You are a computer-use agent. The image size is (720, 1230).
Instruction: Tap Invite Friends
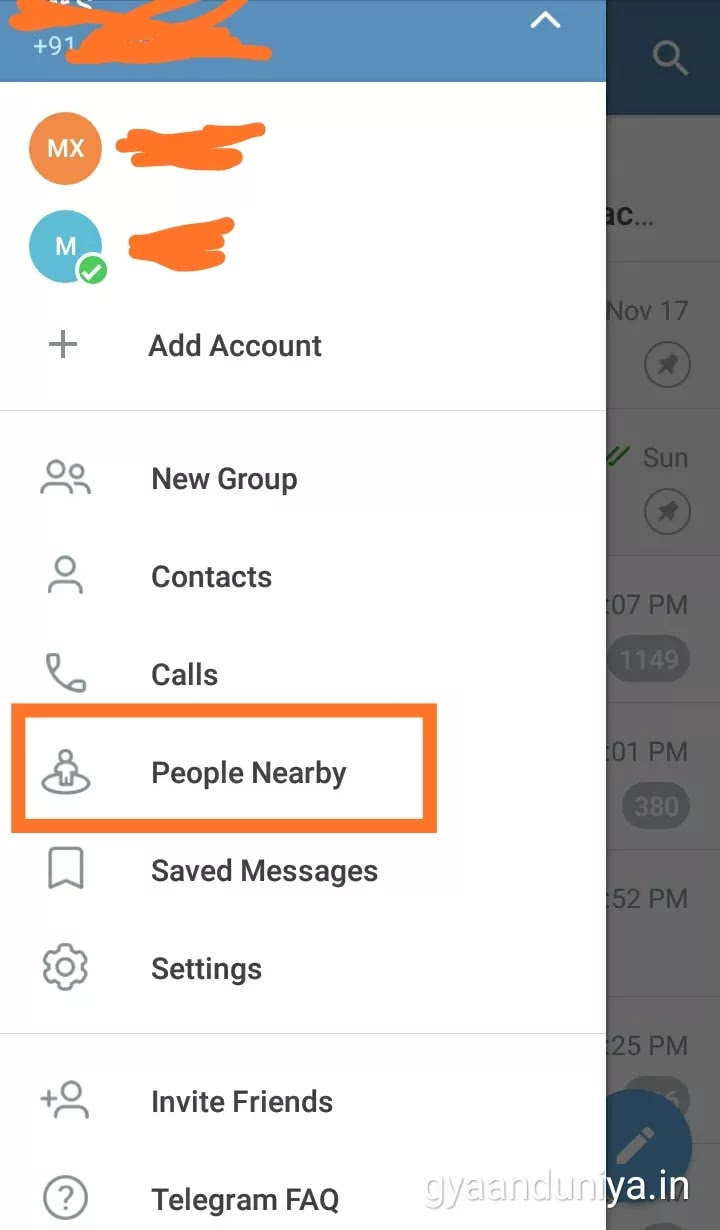pyautogui.click(x=303, y=1102)
